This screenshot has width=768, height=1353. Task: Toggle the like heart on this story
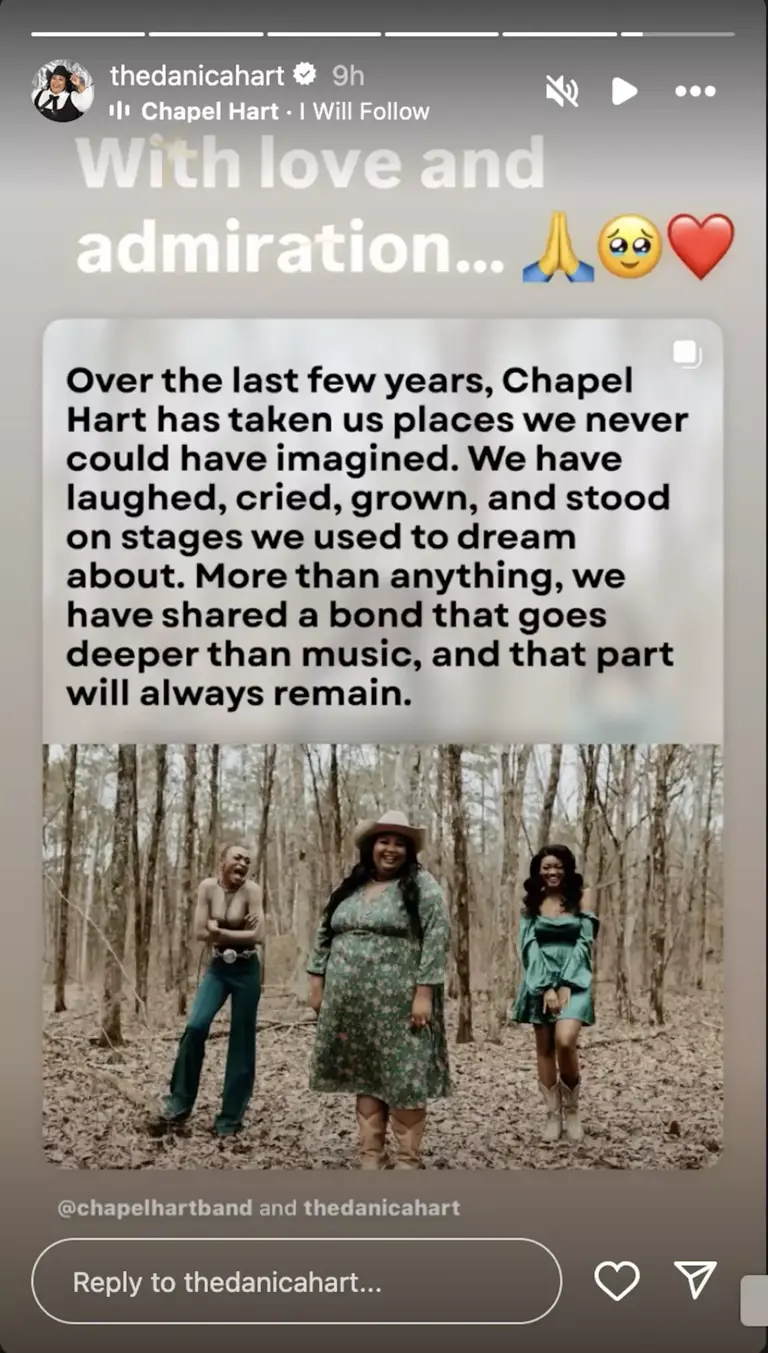618,1281
